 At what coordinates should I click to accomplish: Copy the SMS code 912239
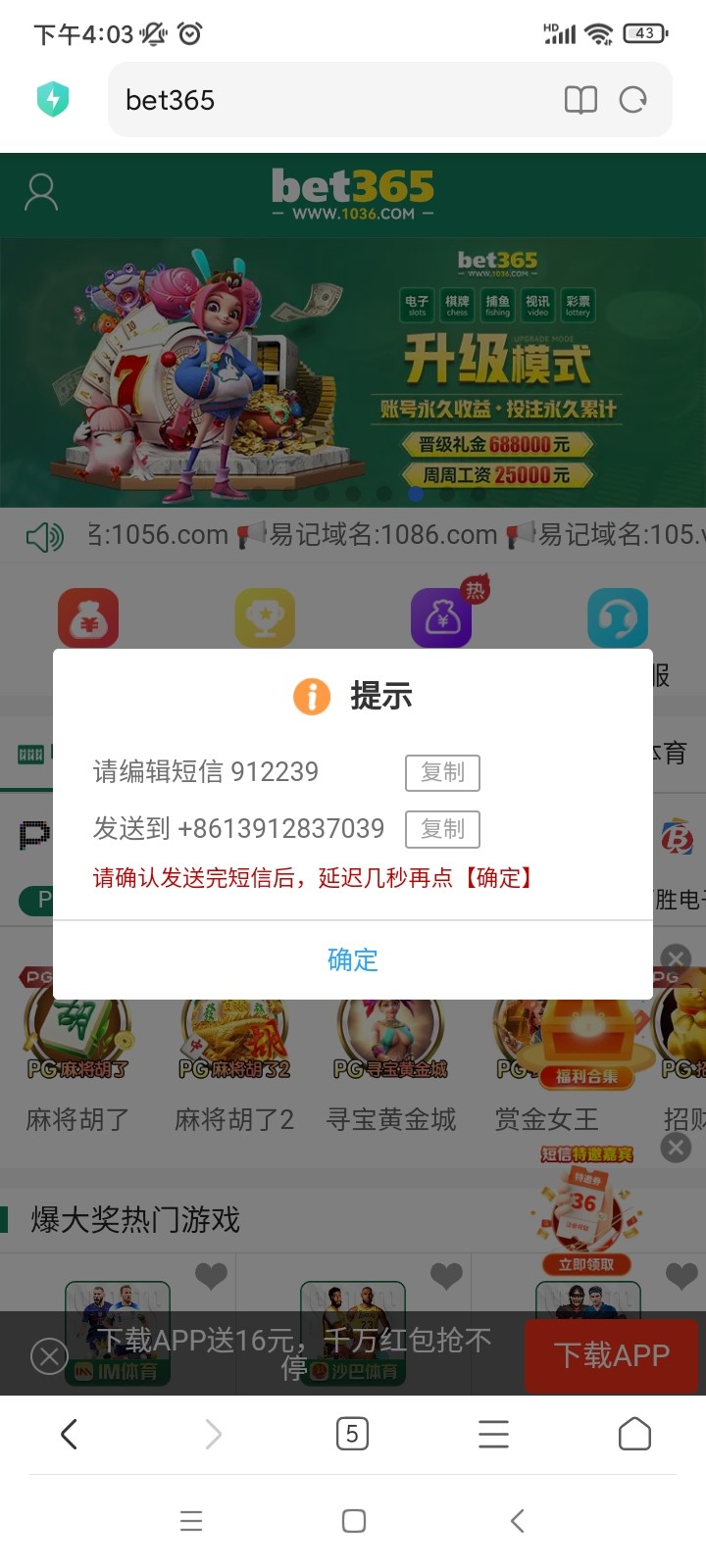(x=442, y=772)
